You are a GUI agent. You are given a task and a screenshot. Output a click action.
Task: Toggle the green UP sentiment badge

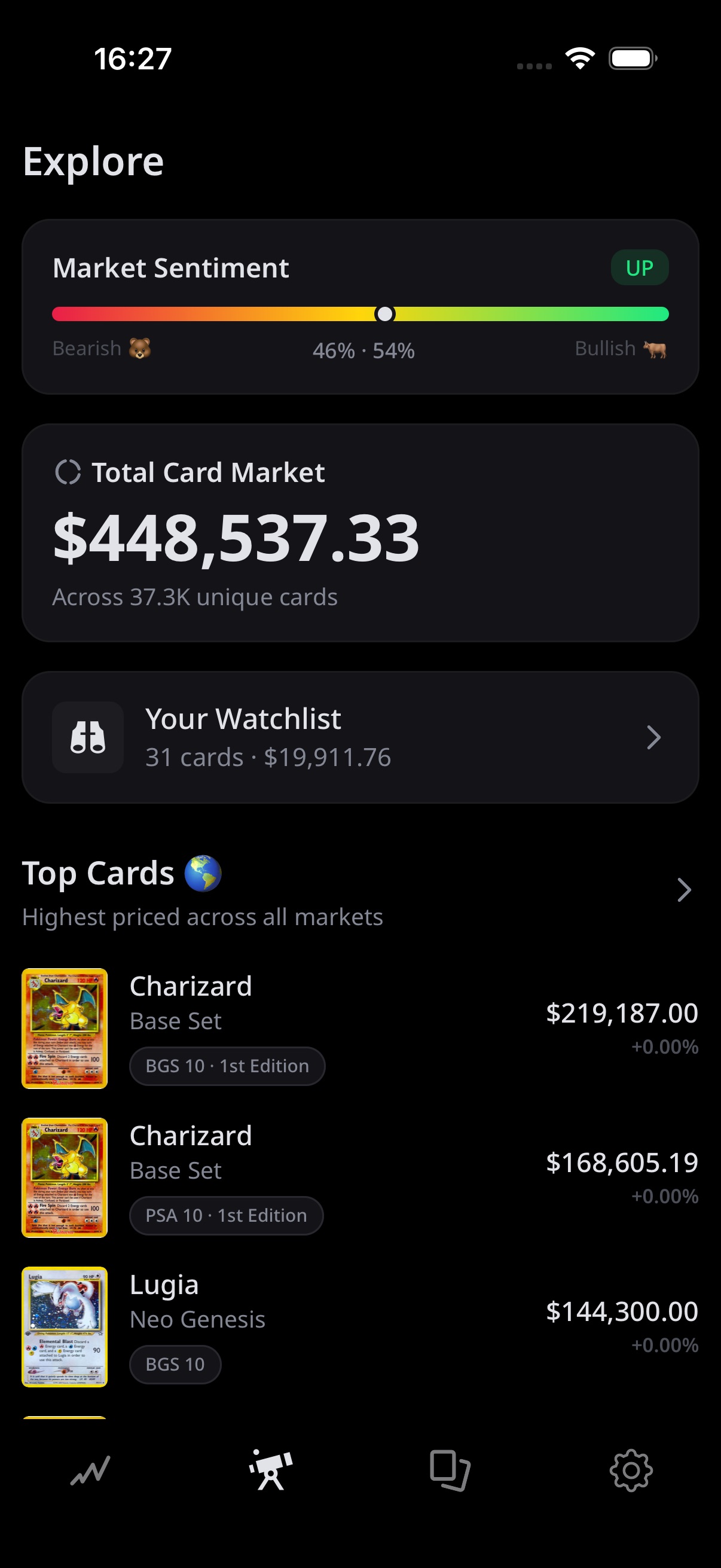coord(640,267)
